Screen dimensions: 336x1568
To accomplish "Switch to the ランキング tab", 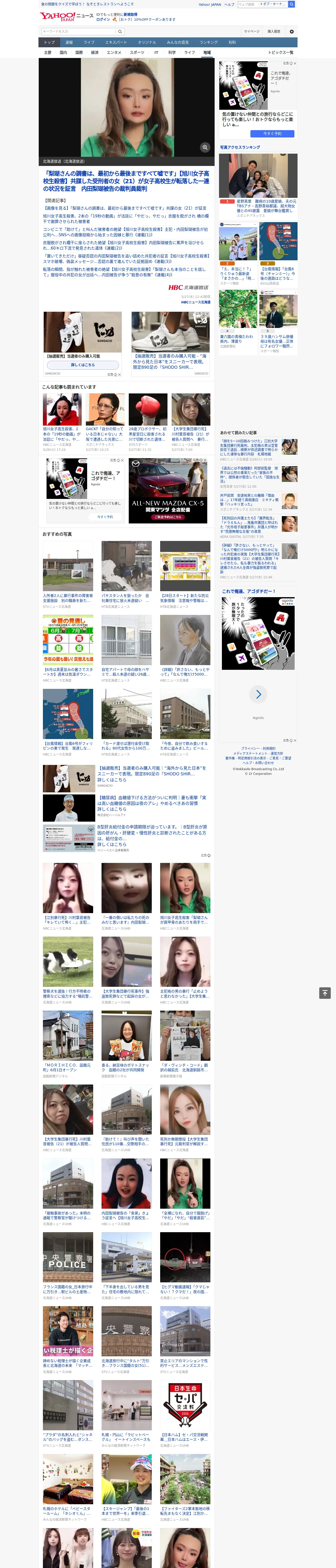I will 209,43.
